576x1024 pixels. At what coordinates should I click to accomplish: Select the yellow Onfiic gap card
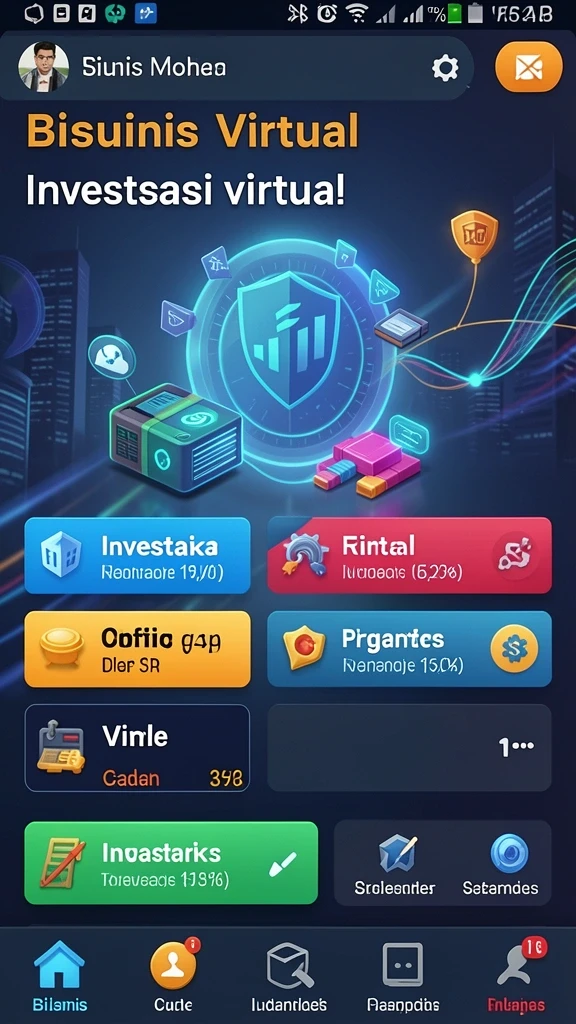[137, 649]
